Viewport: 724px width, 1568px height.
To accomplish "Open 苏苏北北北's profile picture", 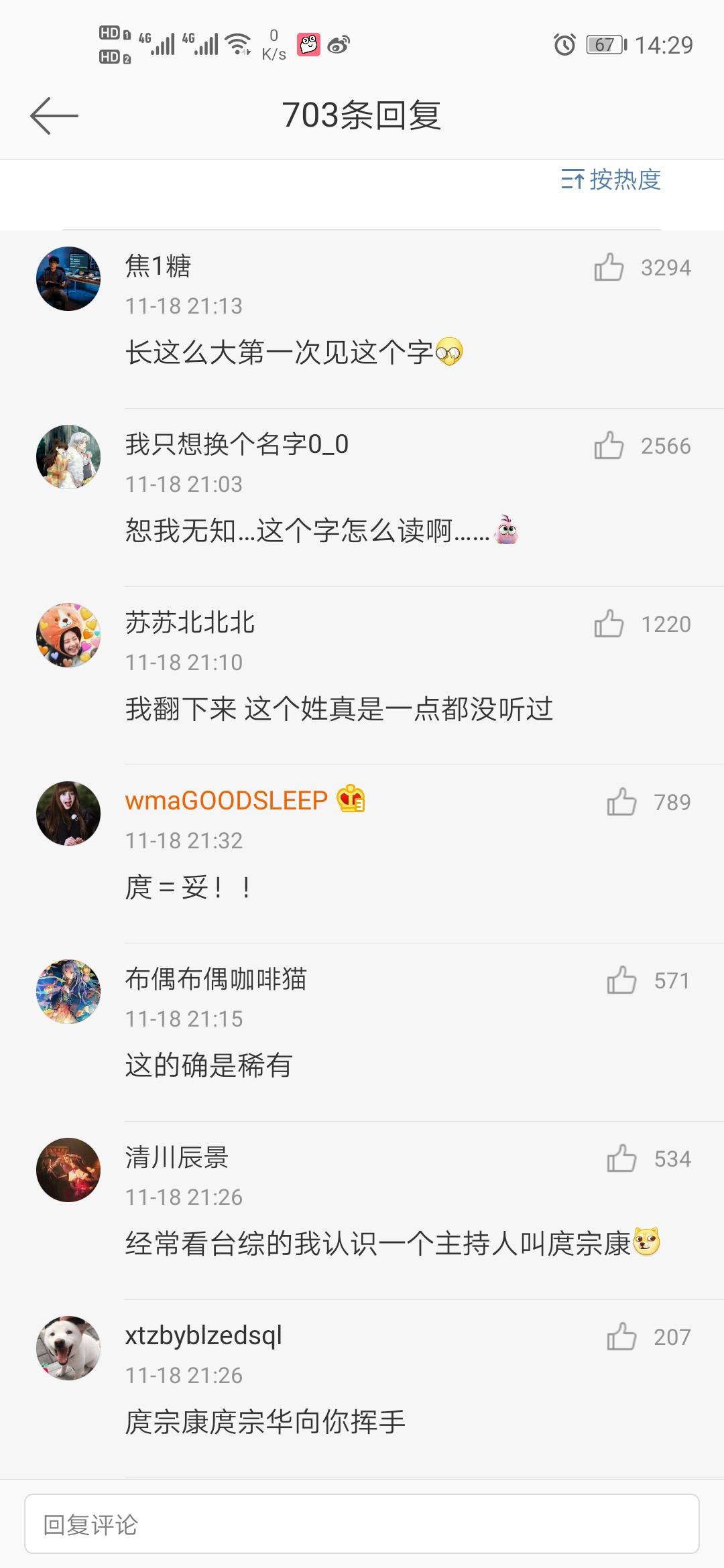I will click(68, 635).
